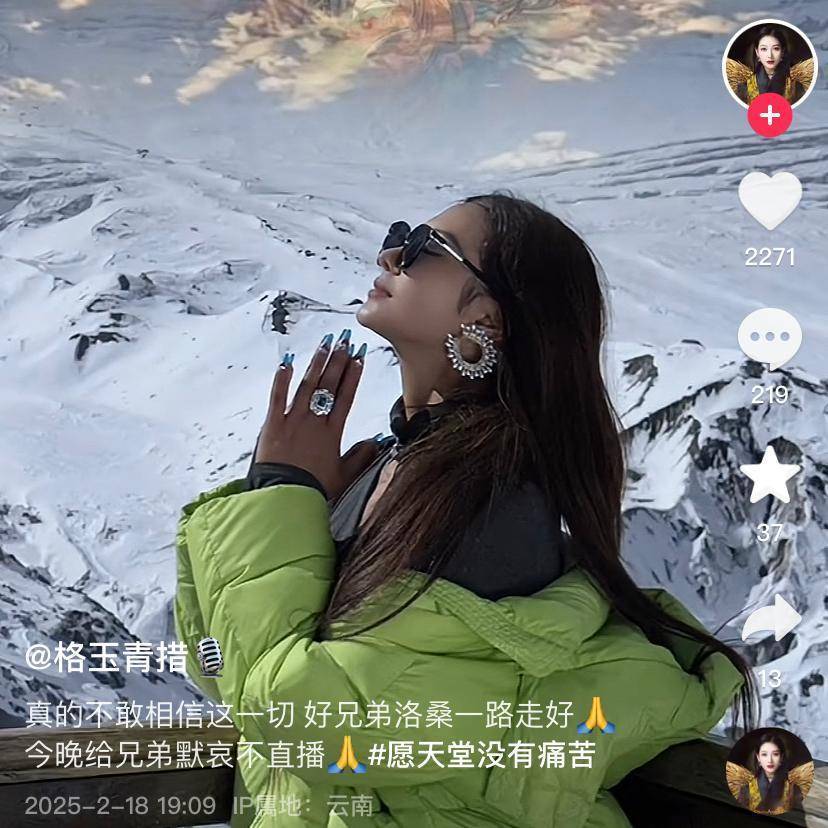Open the creator's profile avatar
Image resolution: width=828 pixels, height=828 pixels.
769,63
